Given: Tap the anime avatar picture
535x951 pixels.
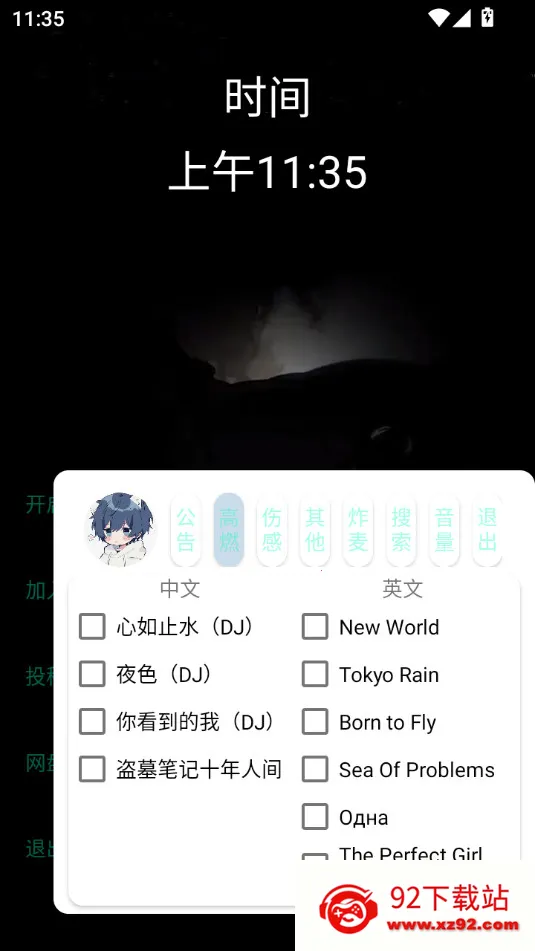Looking at the screenshot, I should (120, 529).
